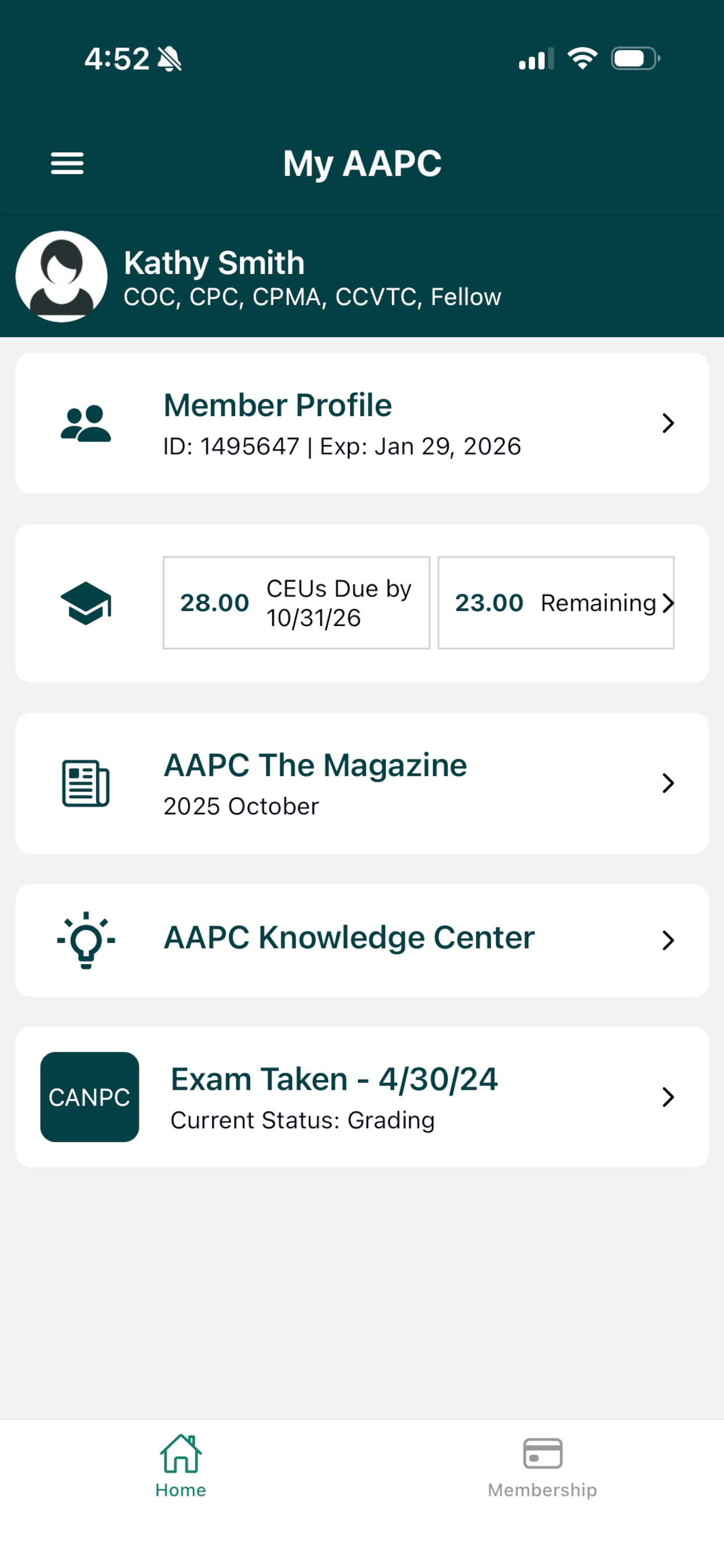Open AAPC Knowledge Center

coord(348,937)
